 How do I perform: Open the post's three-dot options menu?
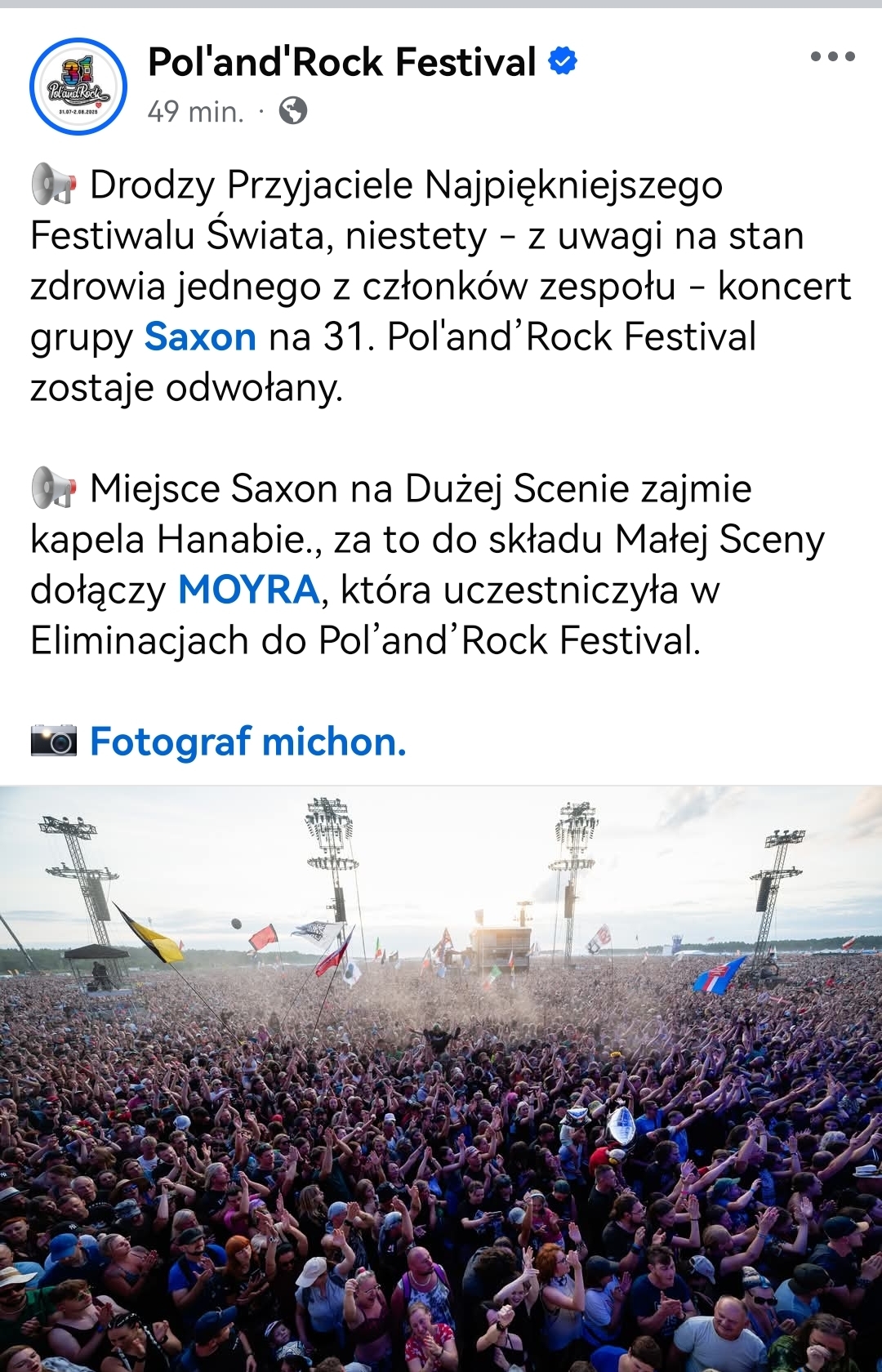[x=832, y=57]
